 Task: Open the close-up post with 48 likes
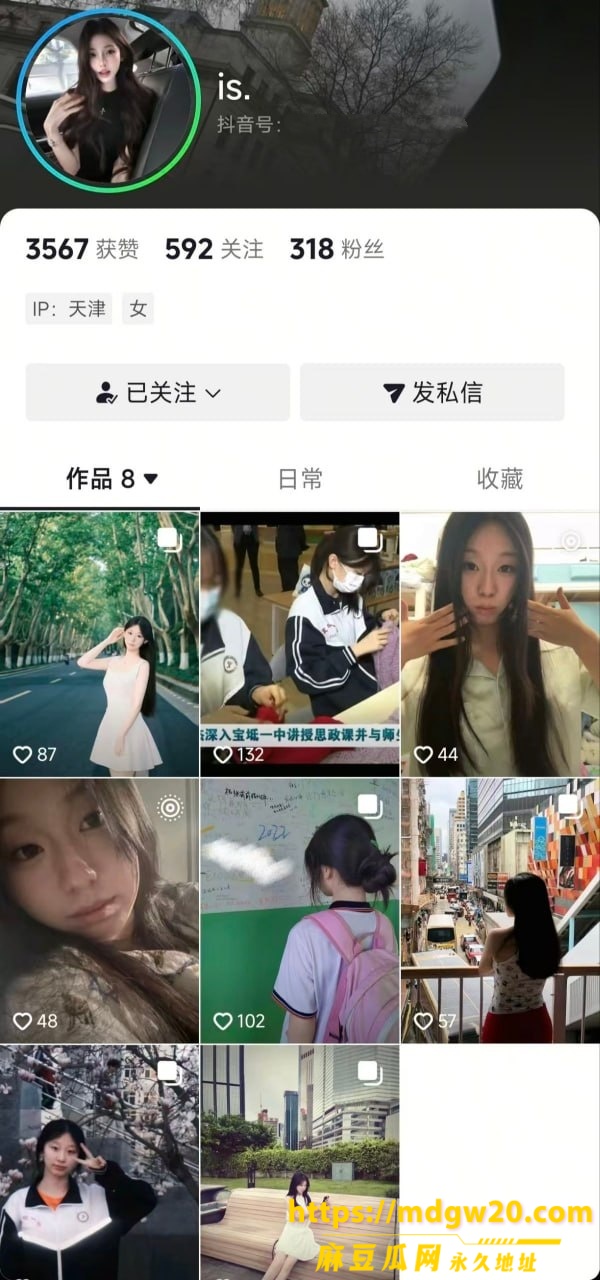click(99, 911)
